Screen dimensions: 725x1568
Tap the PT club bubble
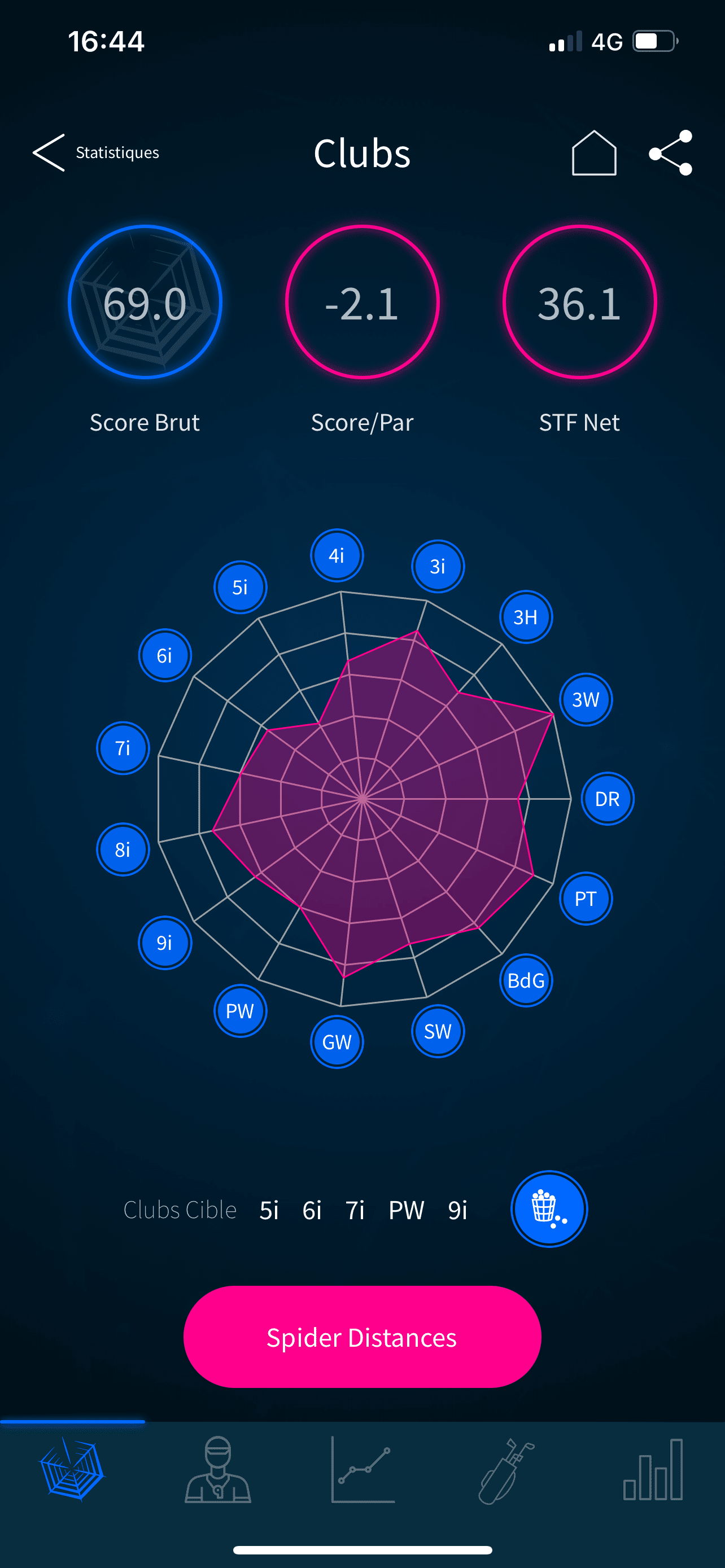pos(585,899)
